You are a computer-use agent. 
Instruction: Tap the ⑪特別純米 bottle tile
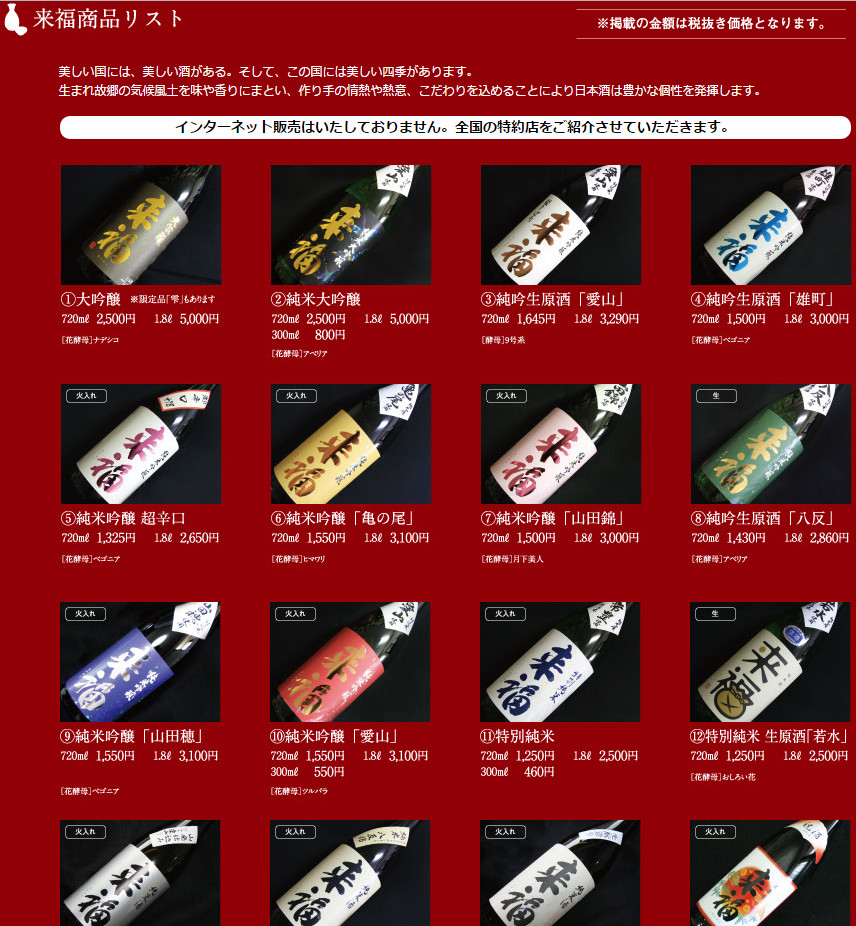(x=561, y=662)
